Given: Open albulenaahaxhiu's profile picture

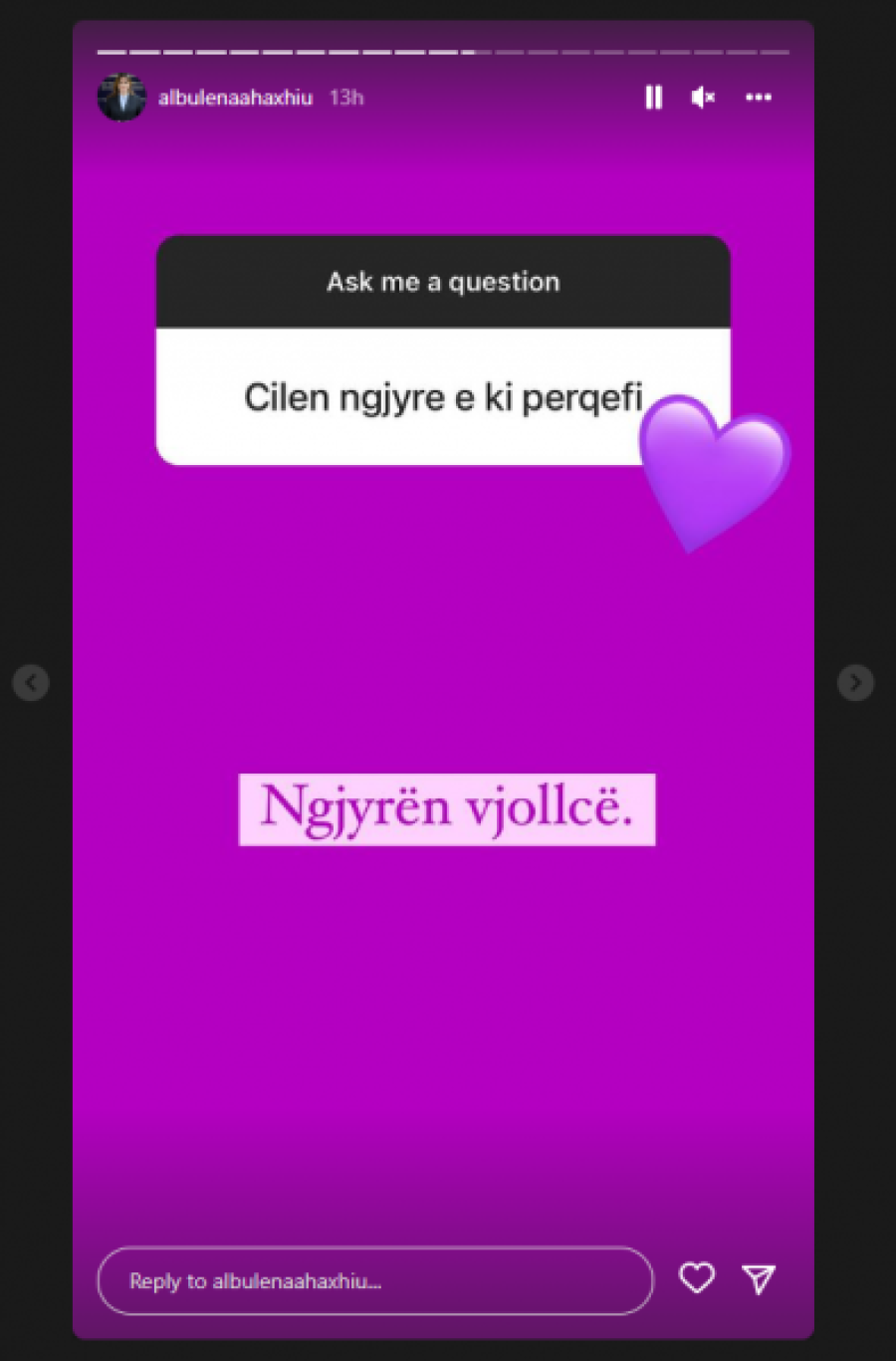Looking at the screenshot, I should [x=121, y=98].
